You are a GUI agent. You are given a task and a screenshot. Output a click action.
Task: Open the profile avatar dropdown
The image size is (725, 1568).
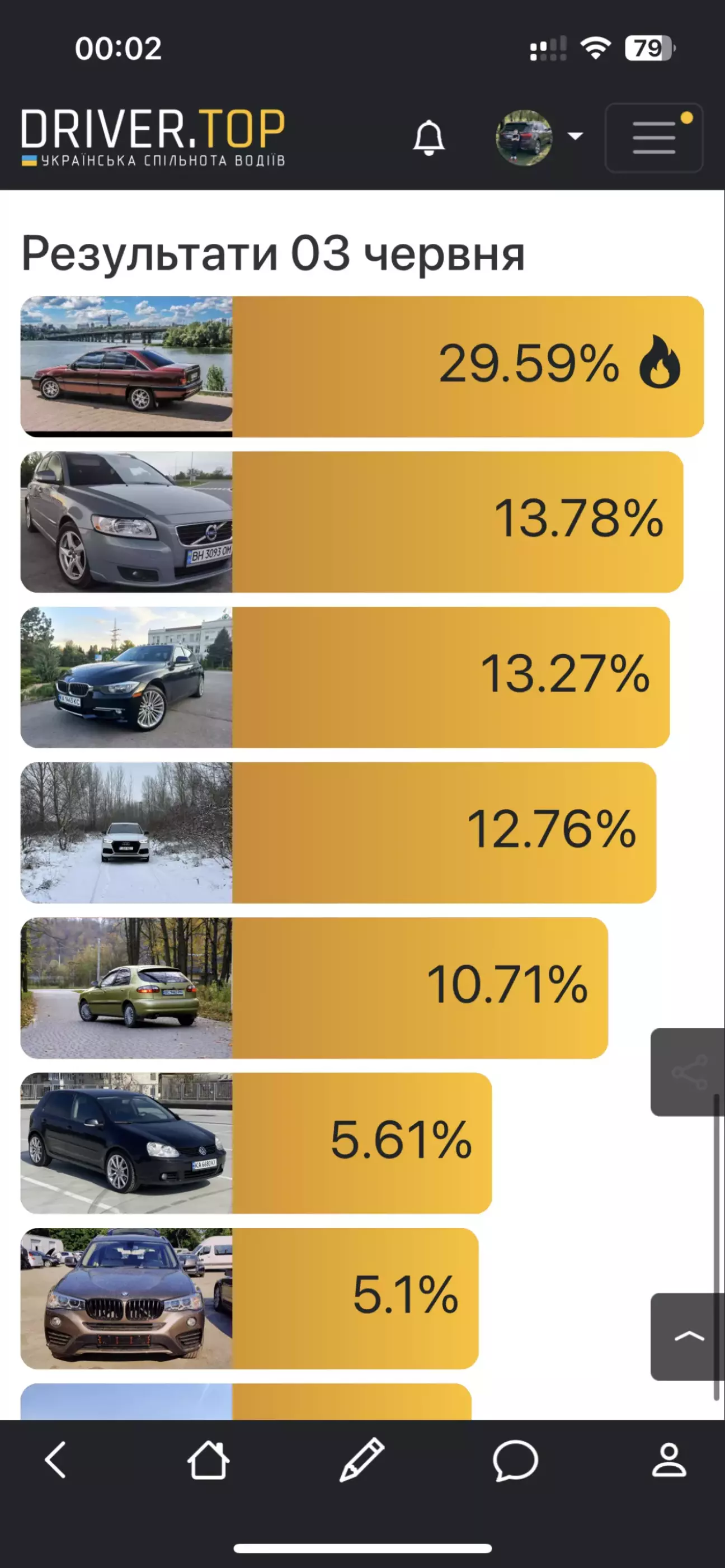pos(539,138)
